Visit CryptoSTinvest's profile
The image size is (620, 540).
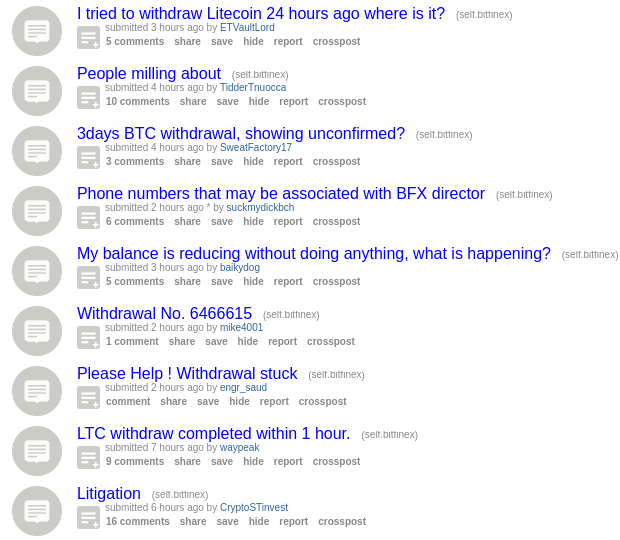click(253, 508)
